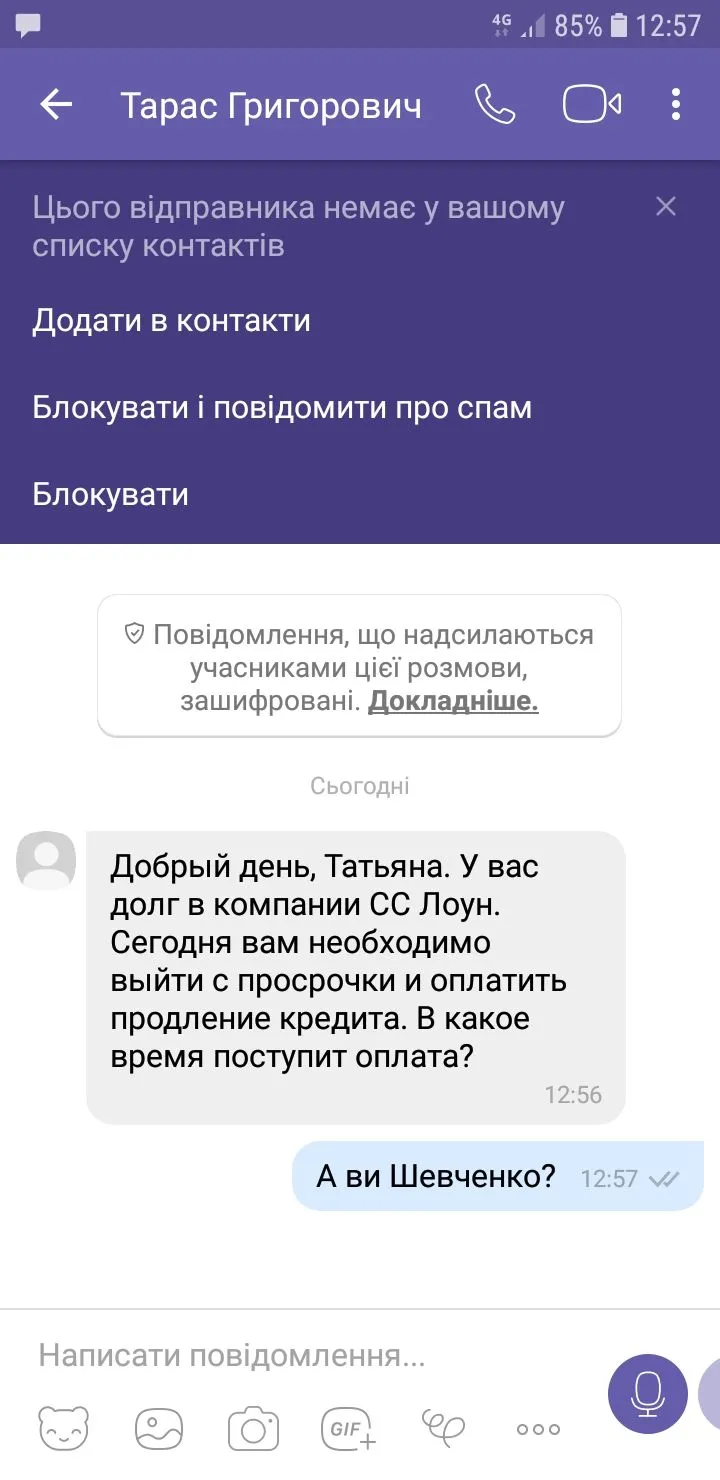Focus the "Написати повідомлення" text field

pos(300,1356)
